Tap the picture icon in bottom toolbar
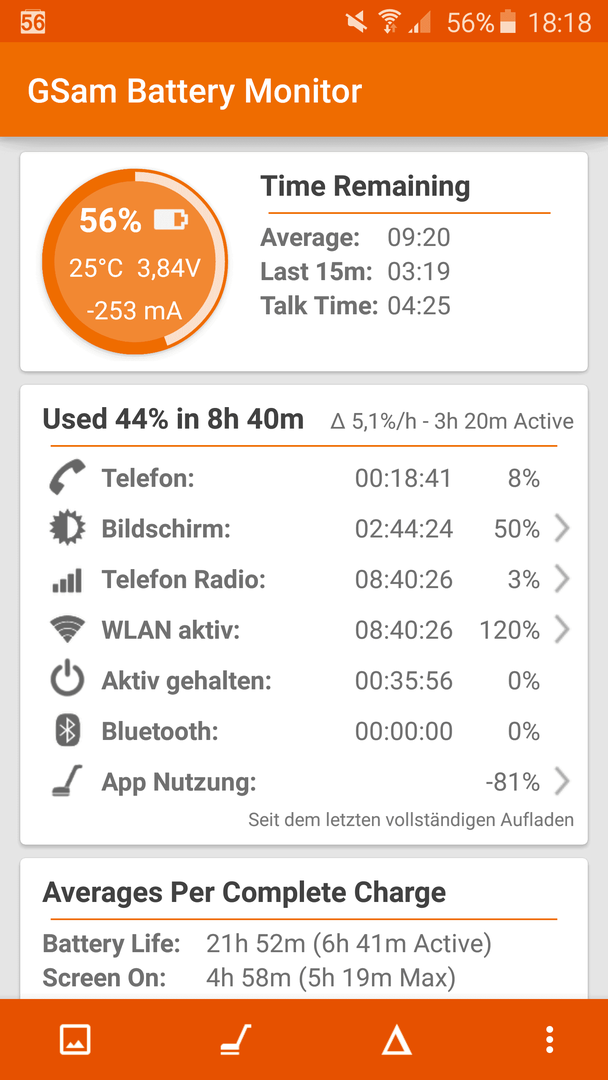 point(75,1039)
